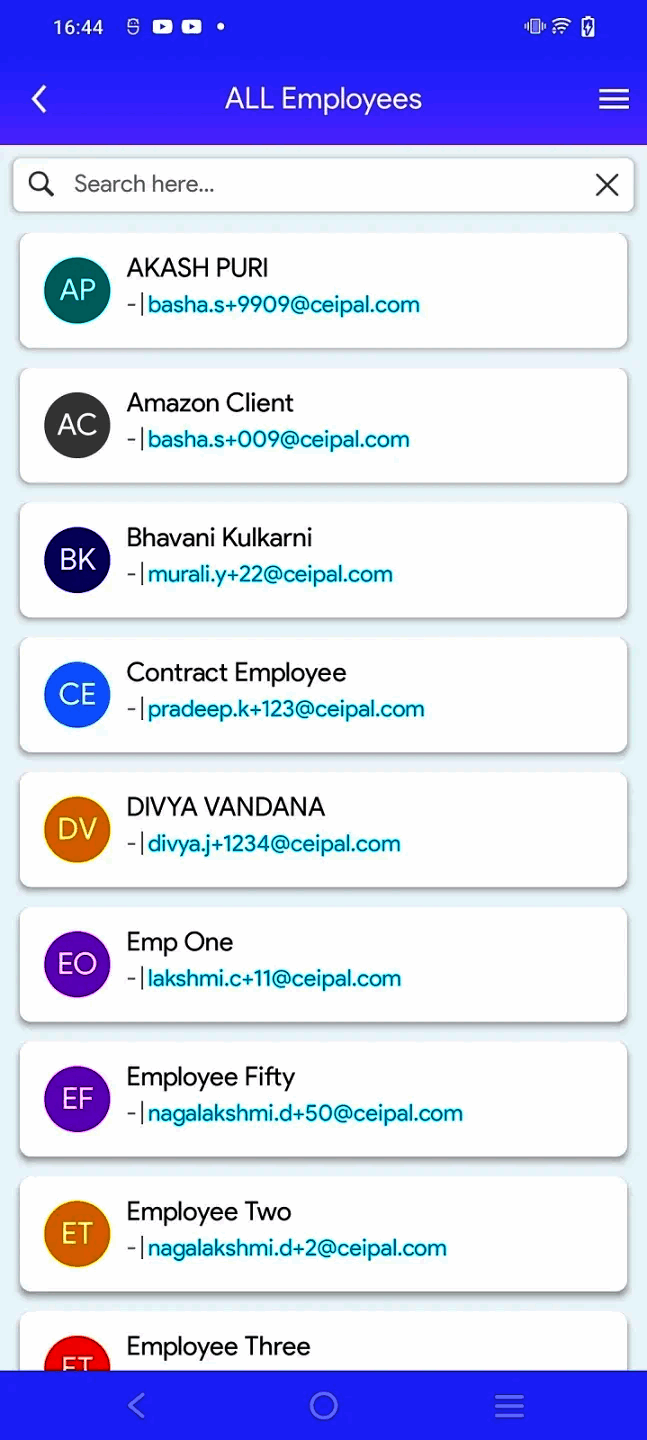Open the hamburger menu
Image resolution: width=647 pixels, height=1440 pixels.
(613, 99)
